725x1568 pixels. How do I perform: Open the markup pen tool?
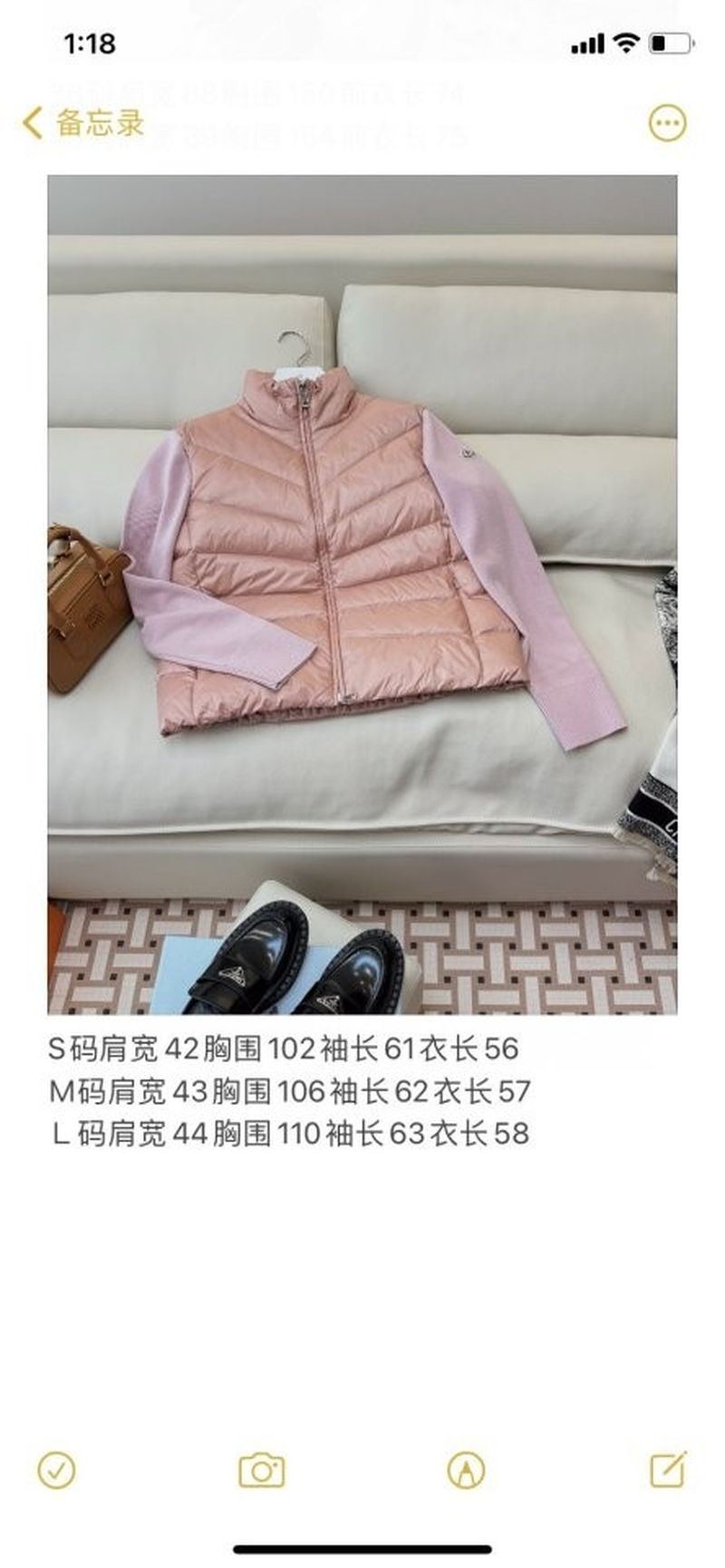[466, 1469]
